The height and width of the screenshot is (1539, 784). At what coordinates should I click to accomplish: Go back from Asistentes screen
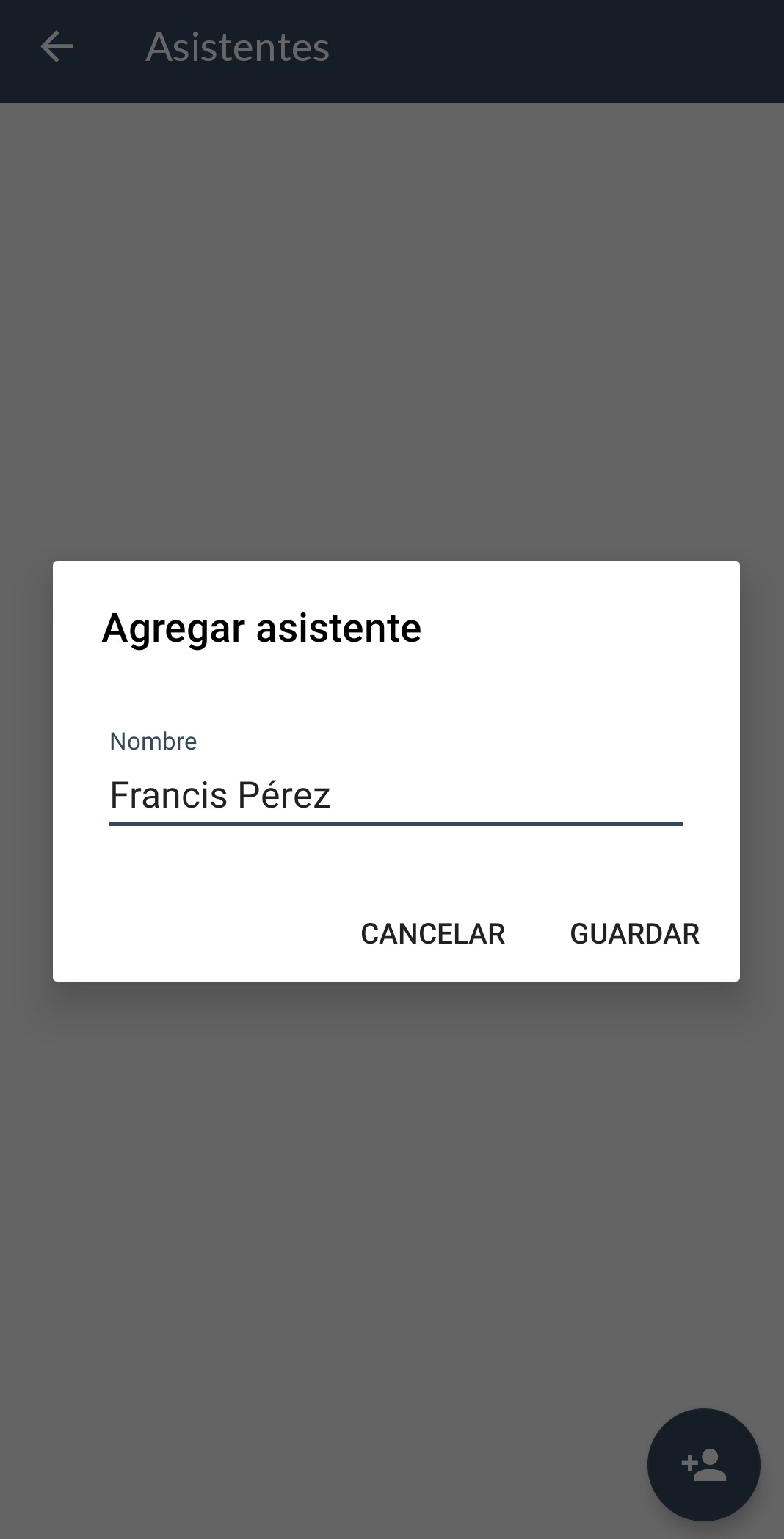[57, 47]
